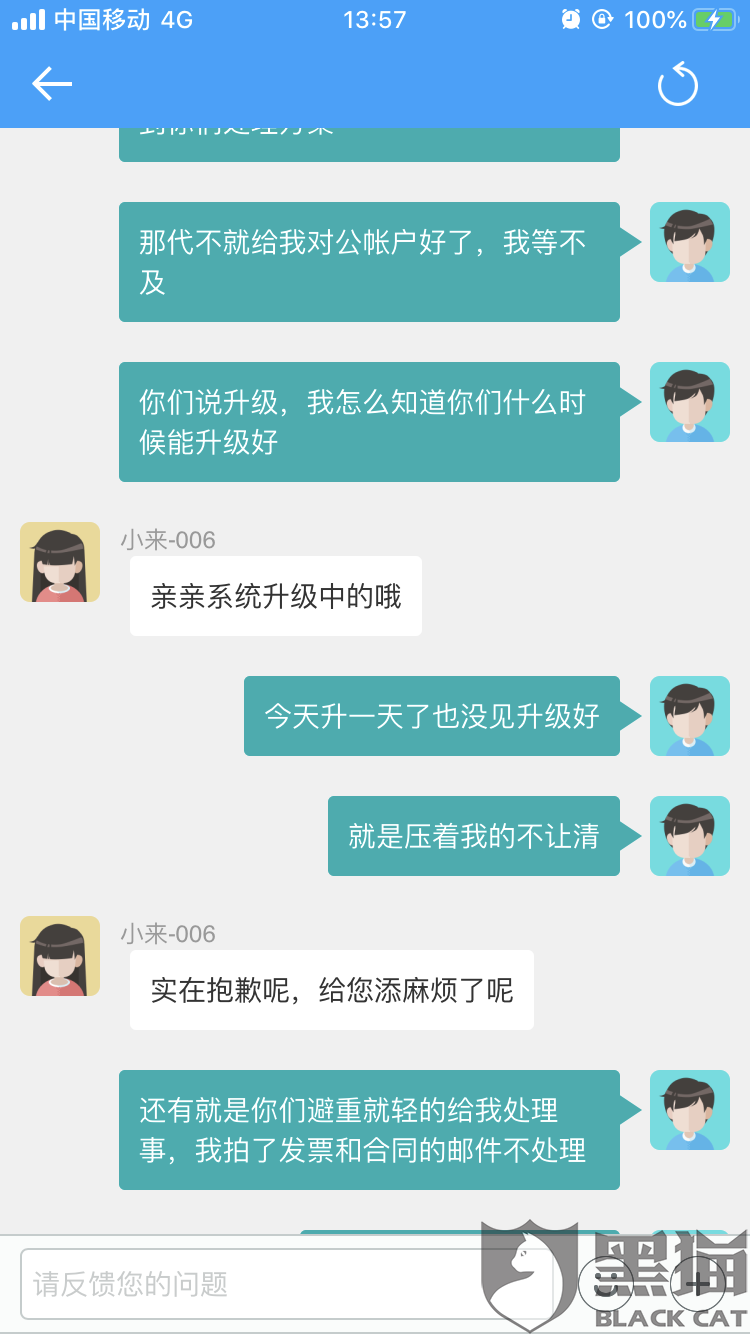
Task: Tap the clock showing 13:57
Action: 374,18
